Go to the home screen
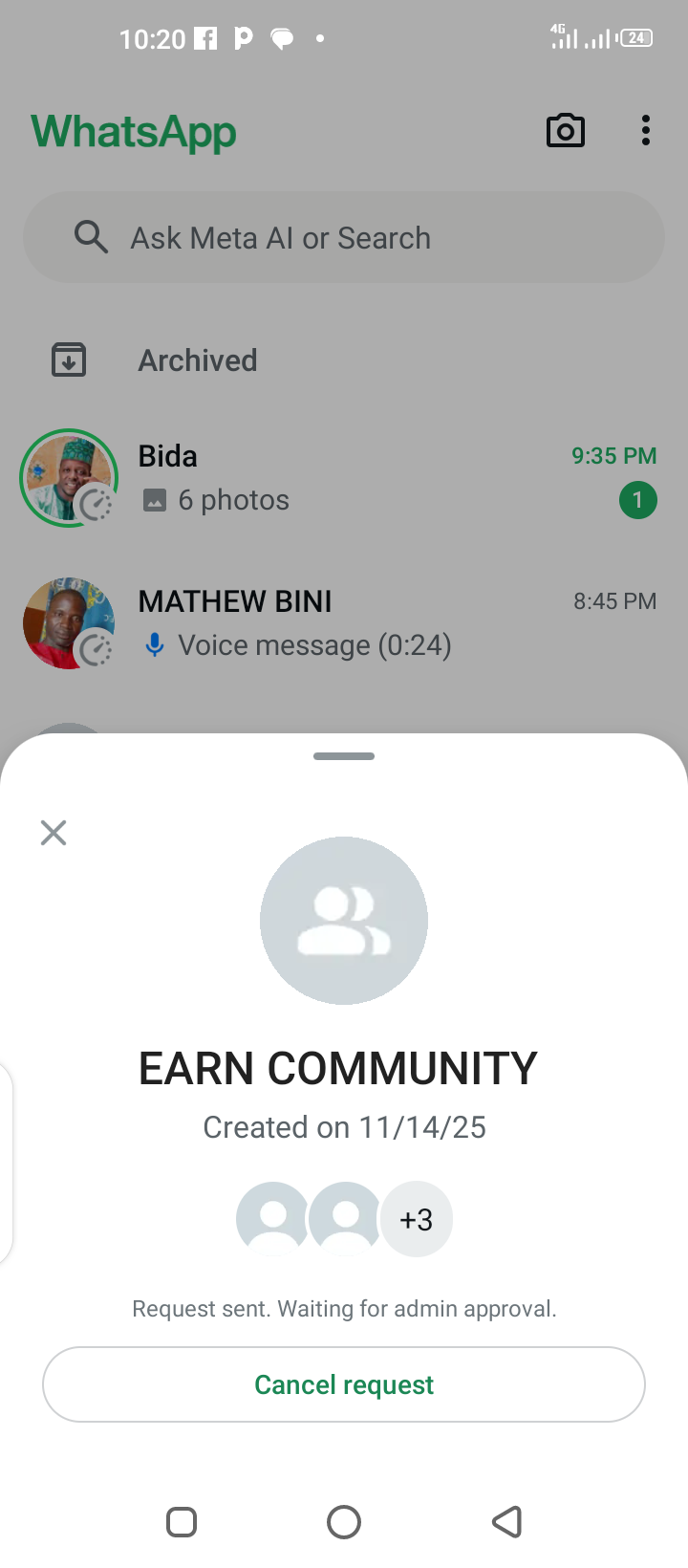Screen dimensions: 688x1568 (x=344, y=1521)
